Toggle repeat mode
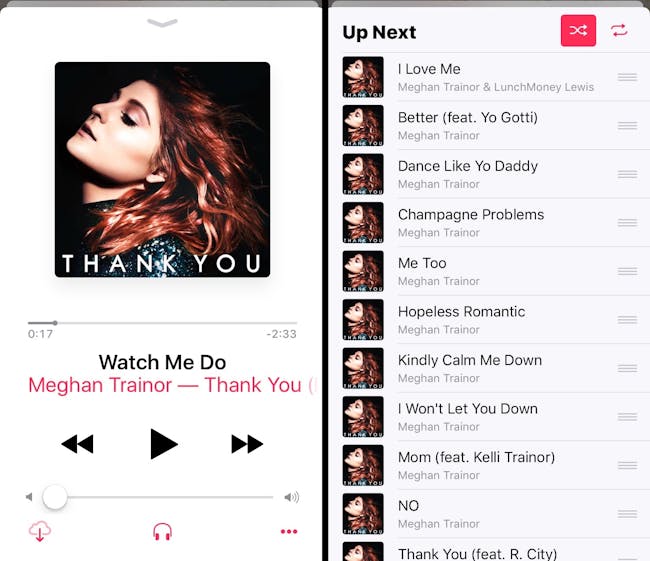This screenshot has width=650, height=561. (x=620, y=30)
